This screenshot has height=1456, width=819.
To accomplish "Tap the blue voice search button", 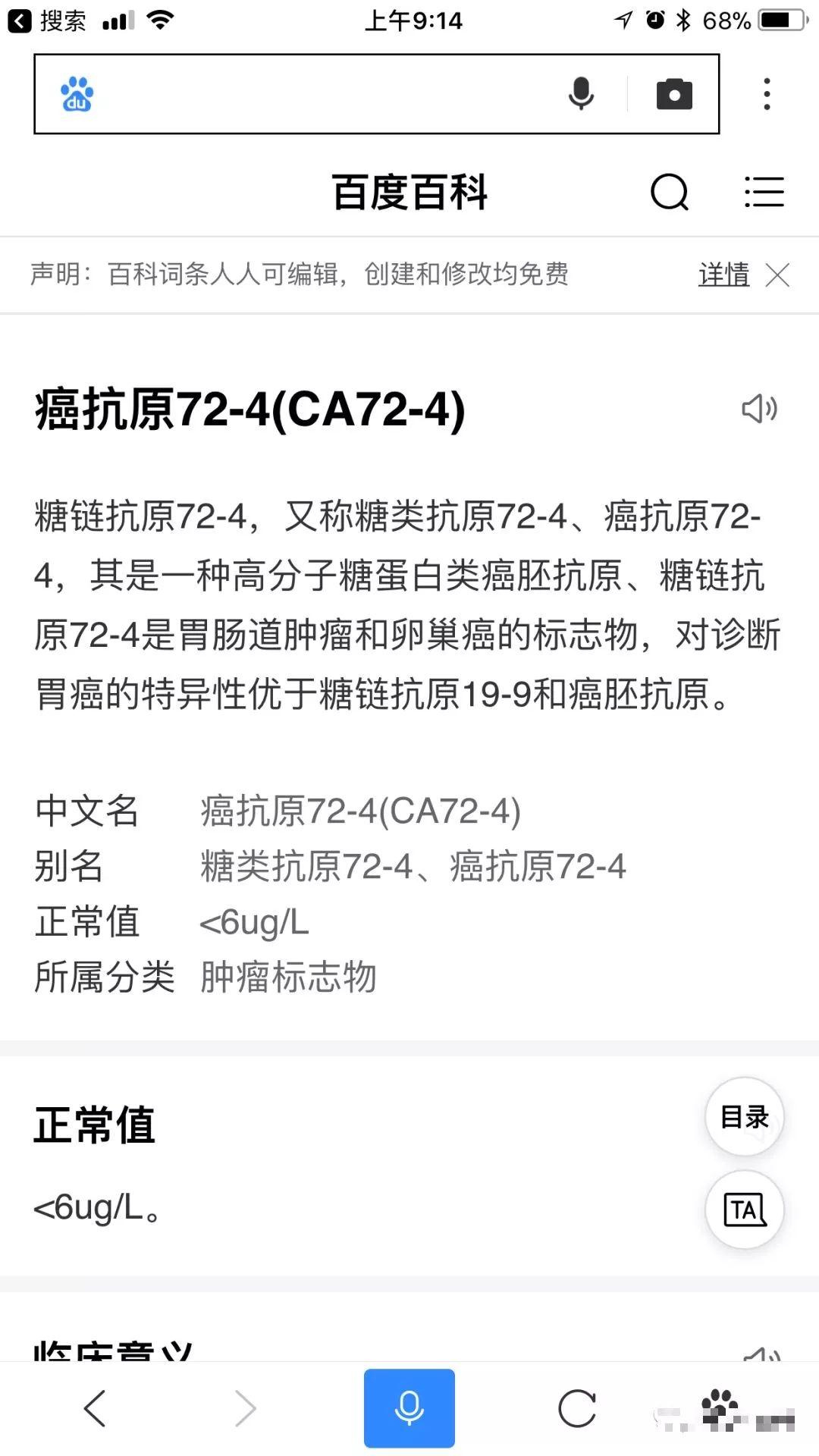I will [x=409, y=1408].
